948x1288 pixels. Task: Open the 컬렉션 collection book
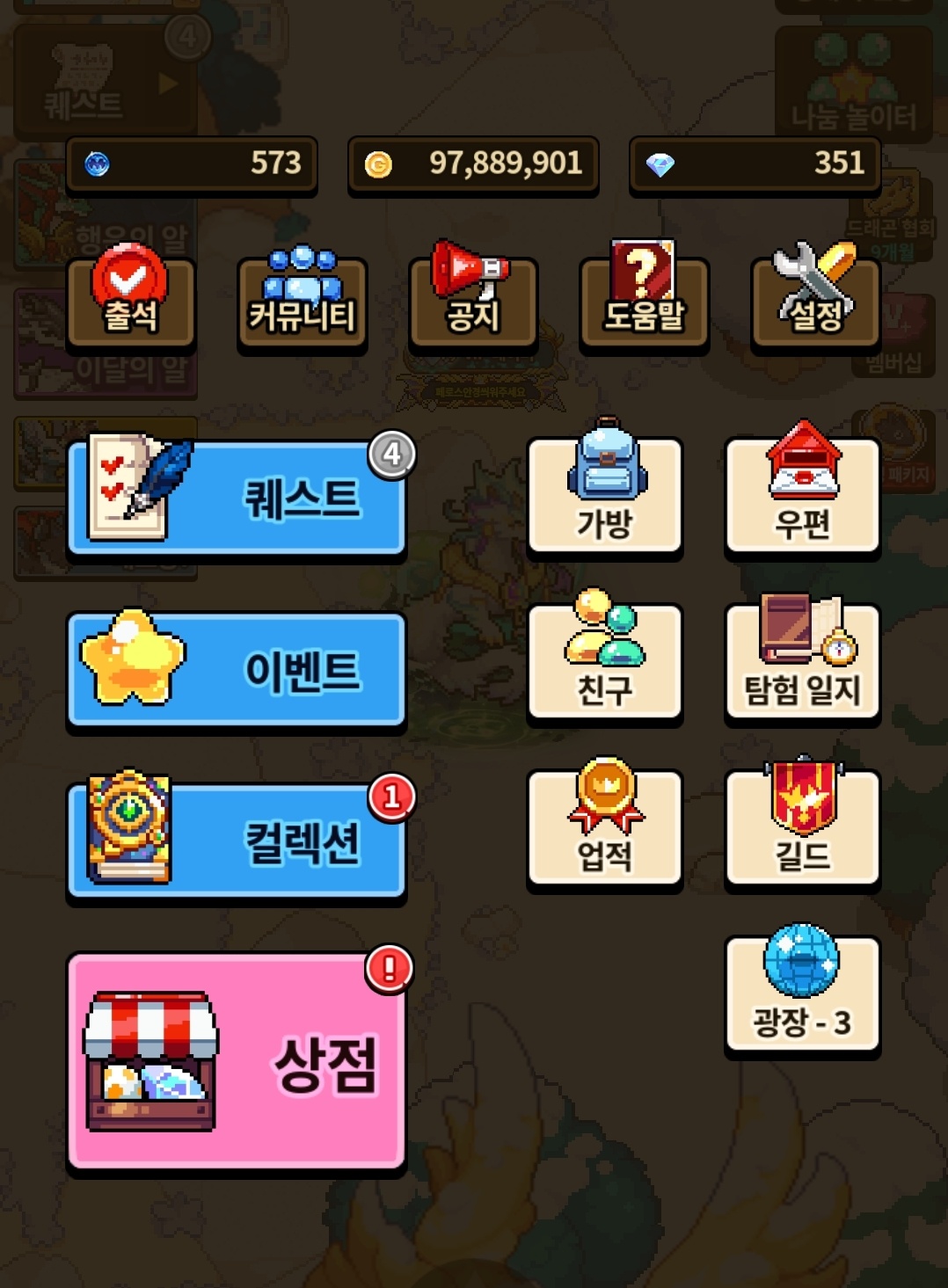tap(237, 841)
